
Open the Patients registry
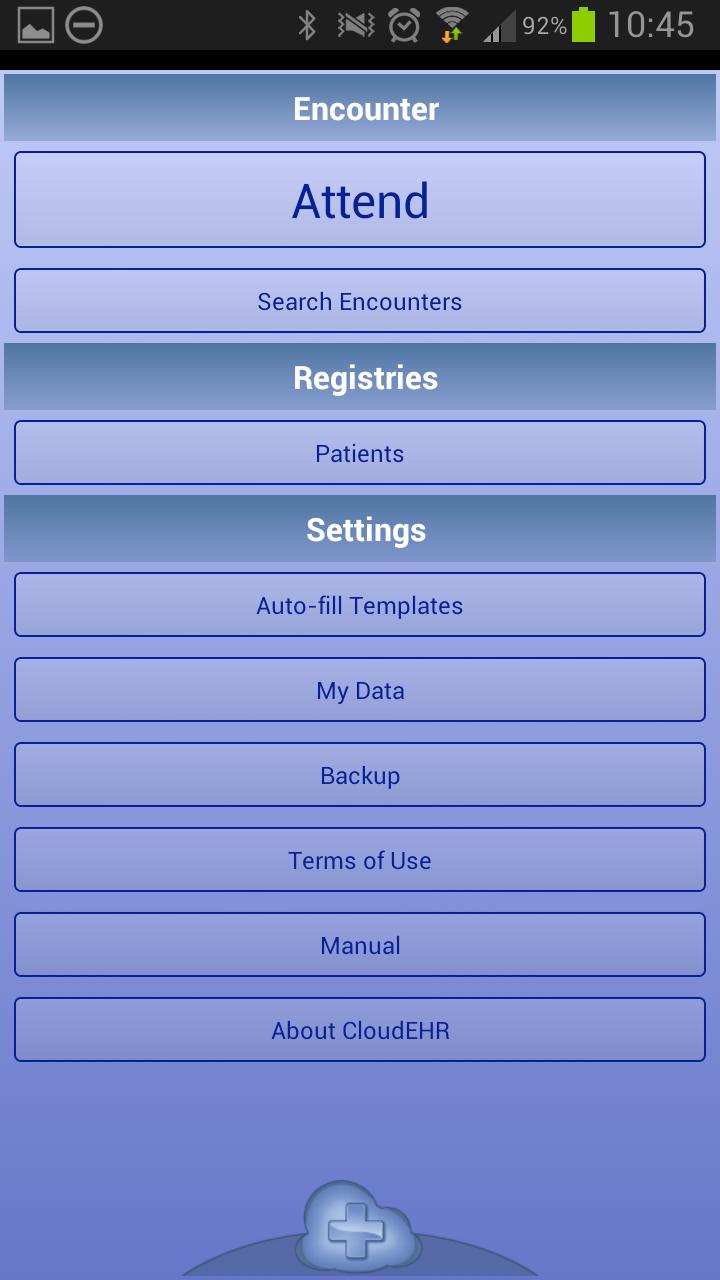click(360, 453)
